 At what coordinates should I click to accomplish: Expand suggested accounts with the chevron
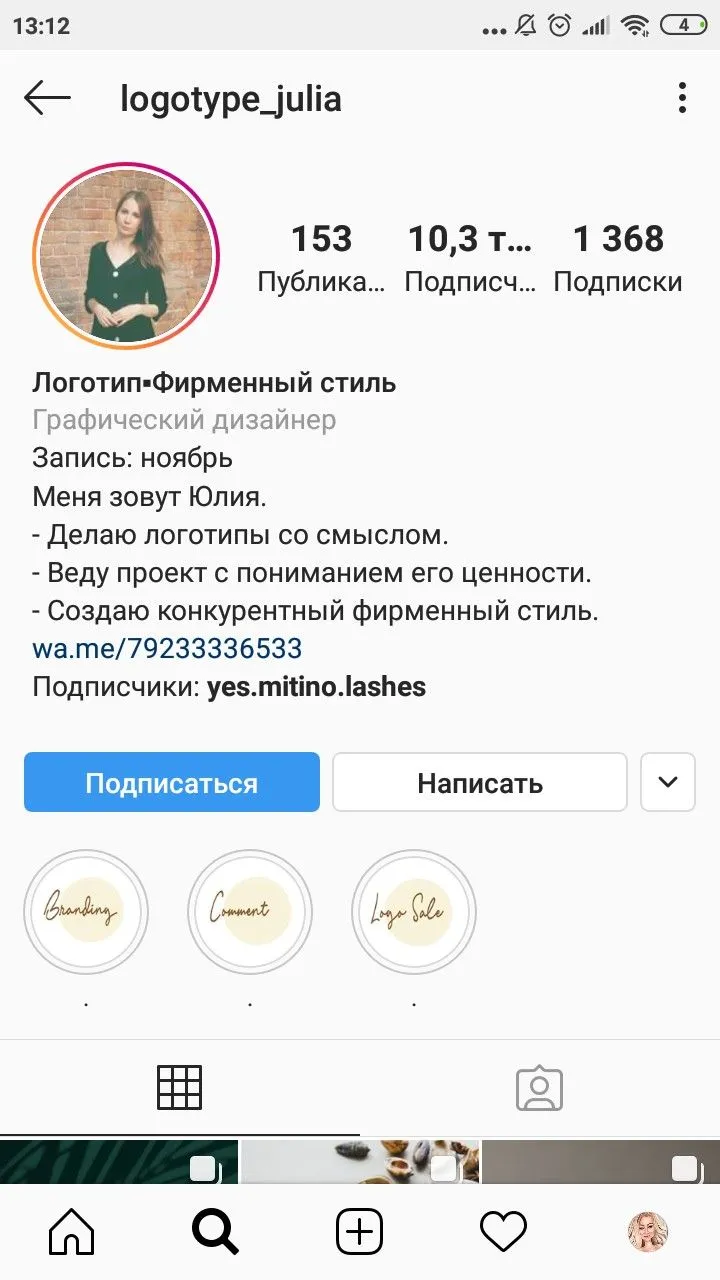point(668,783)
